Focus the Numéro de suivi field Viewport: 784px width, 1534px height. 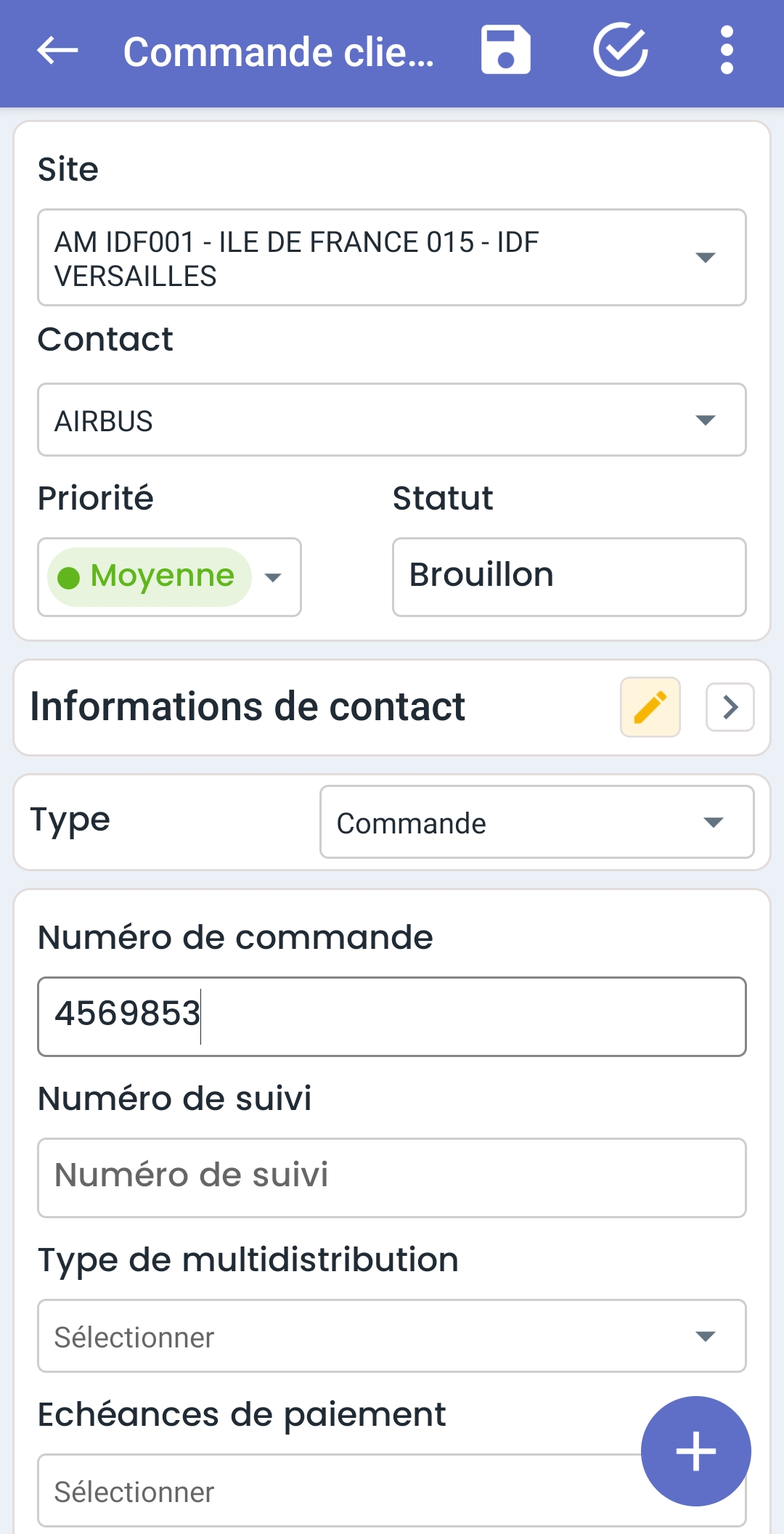tap(392, 1178)
